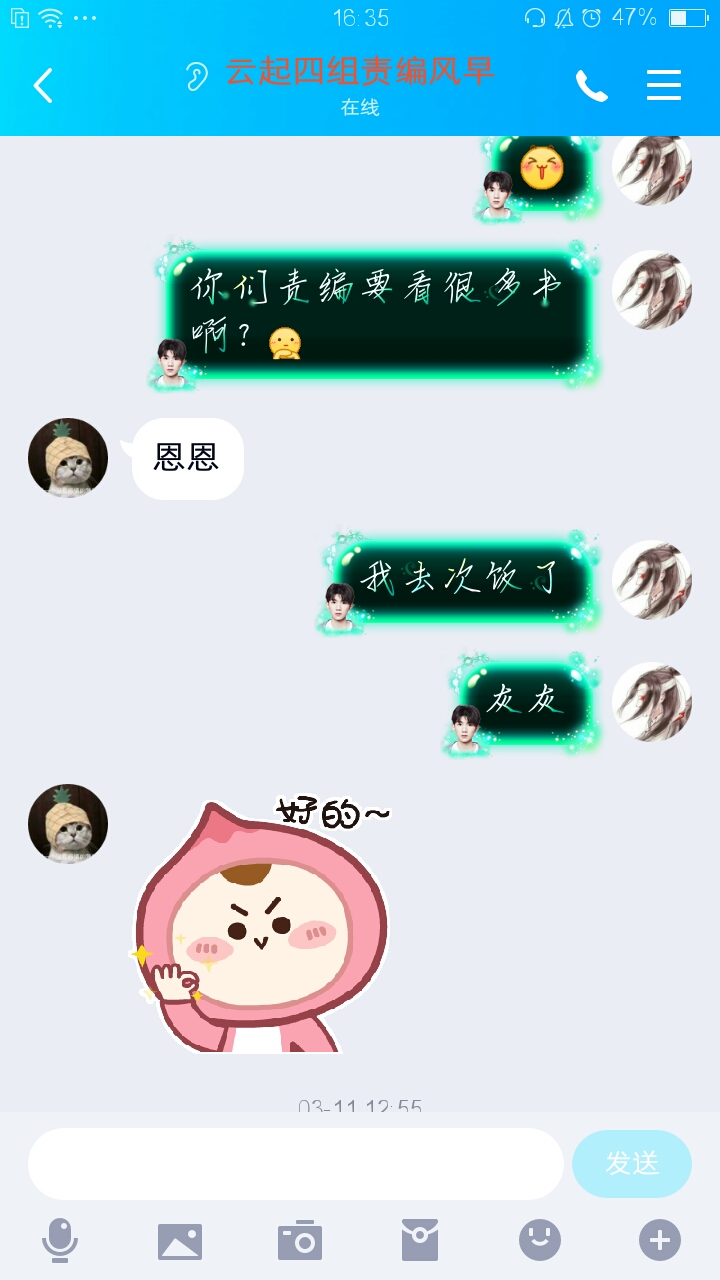Open the camera to take a photo
The width and height of the screenshot is (720, 1280).
click(x=300, y=1240)
